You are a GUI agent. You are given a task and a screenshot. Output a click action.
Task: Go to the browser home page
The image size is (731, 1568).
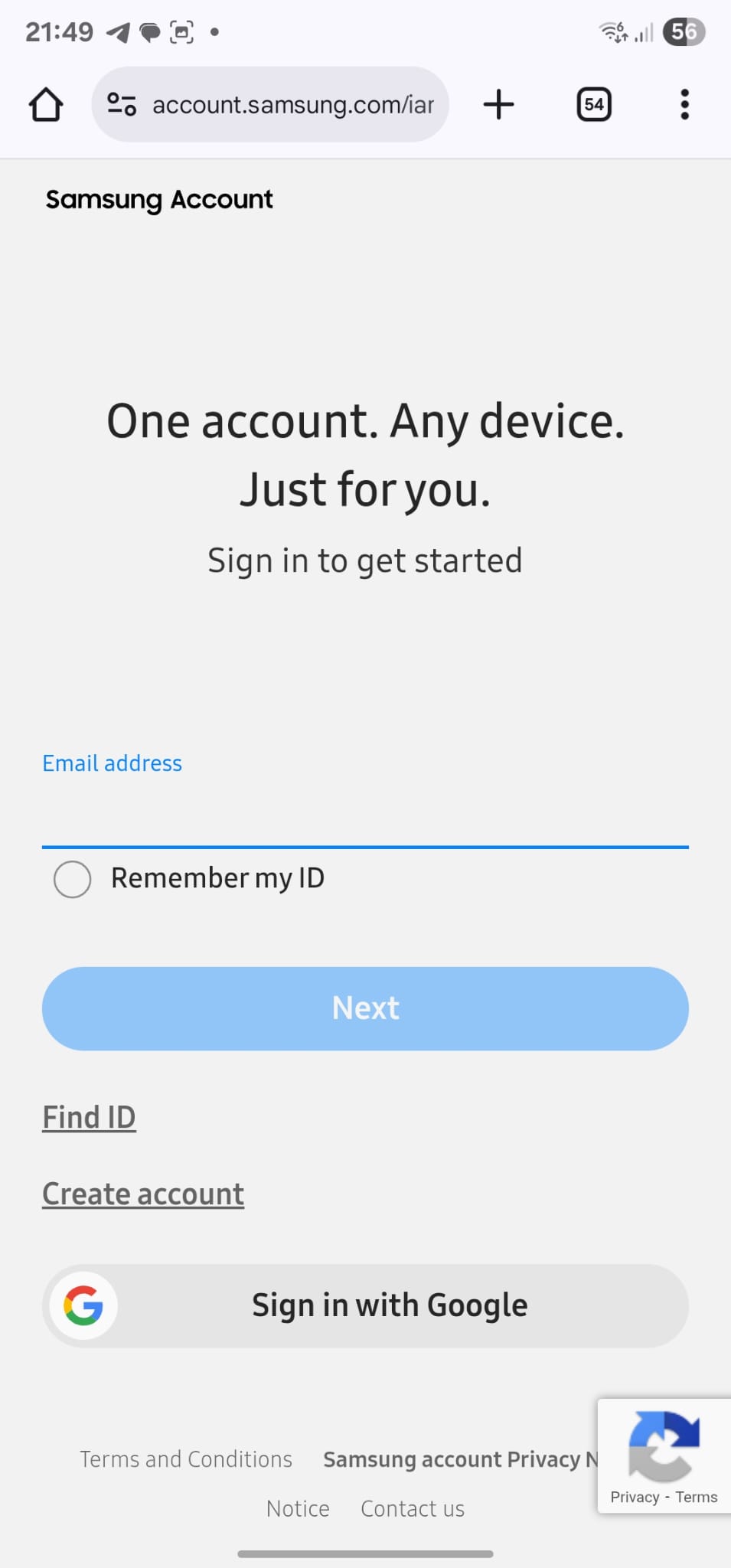tap(46, 105)
